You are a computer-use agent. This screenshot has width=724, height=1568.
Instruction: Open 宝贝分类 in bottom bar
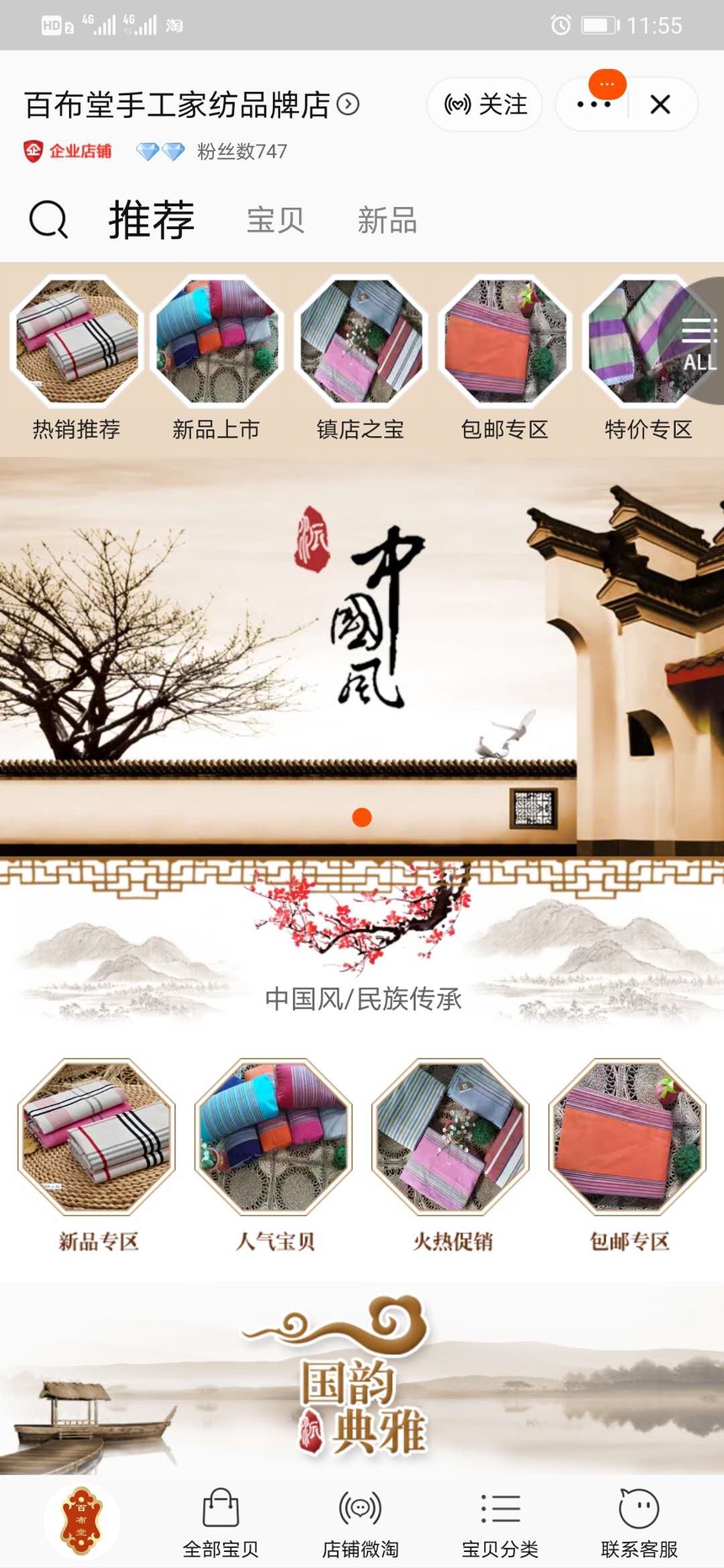click(500, 1522)
